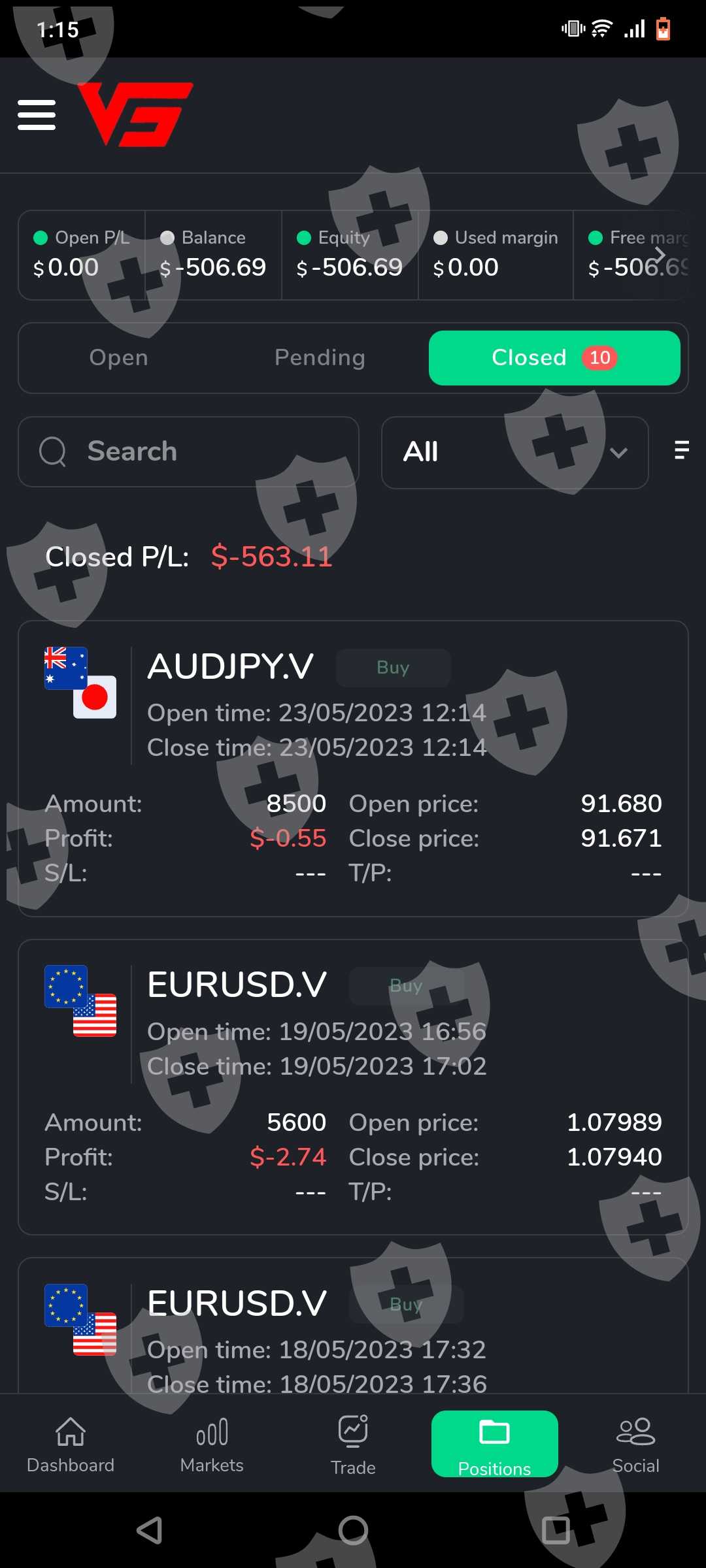Switch to the Markets tab
The height and width of the screenshot is (1568, 706).
(x=212, y=1444)
